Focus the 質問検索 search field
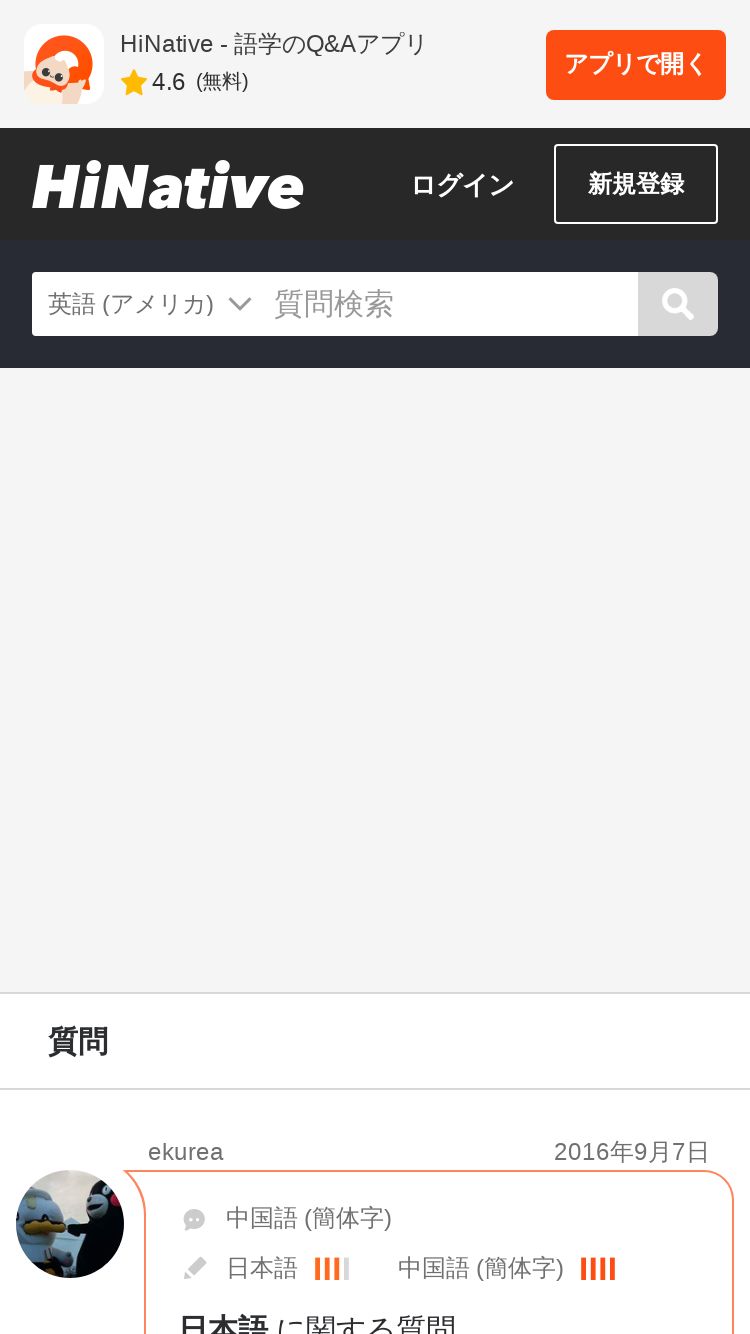Image resolution: width=750 pixels, height=1334 pixels. (452, 304)
